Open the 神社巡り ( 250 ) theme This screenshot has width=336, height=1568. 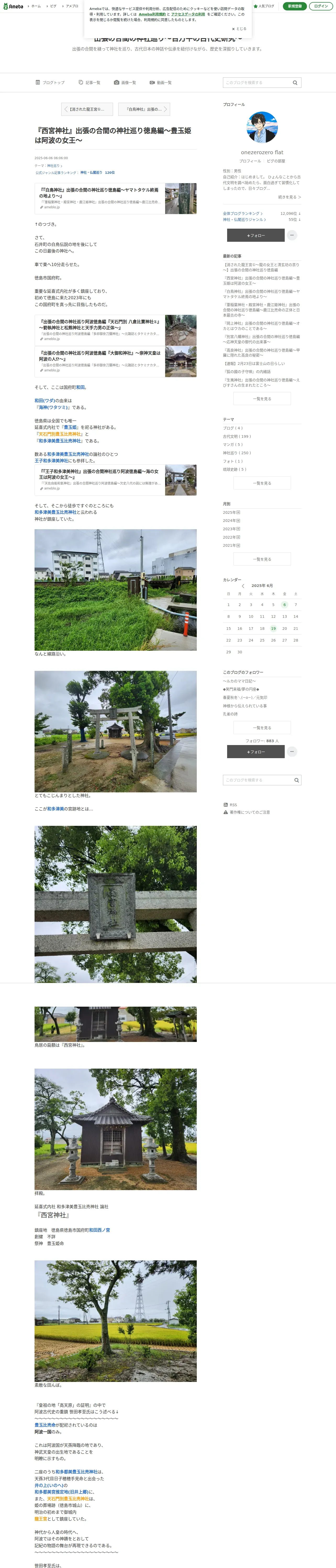pyautogui.click(x=237, y=453)
